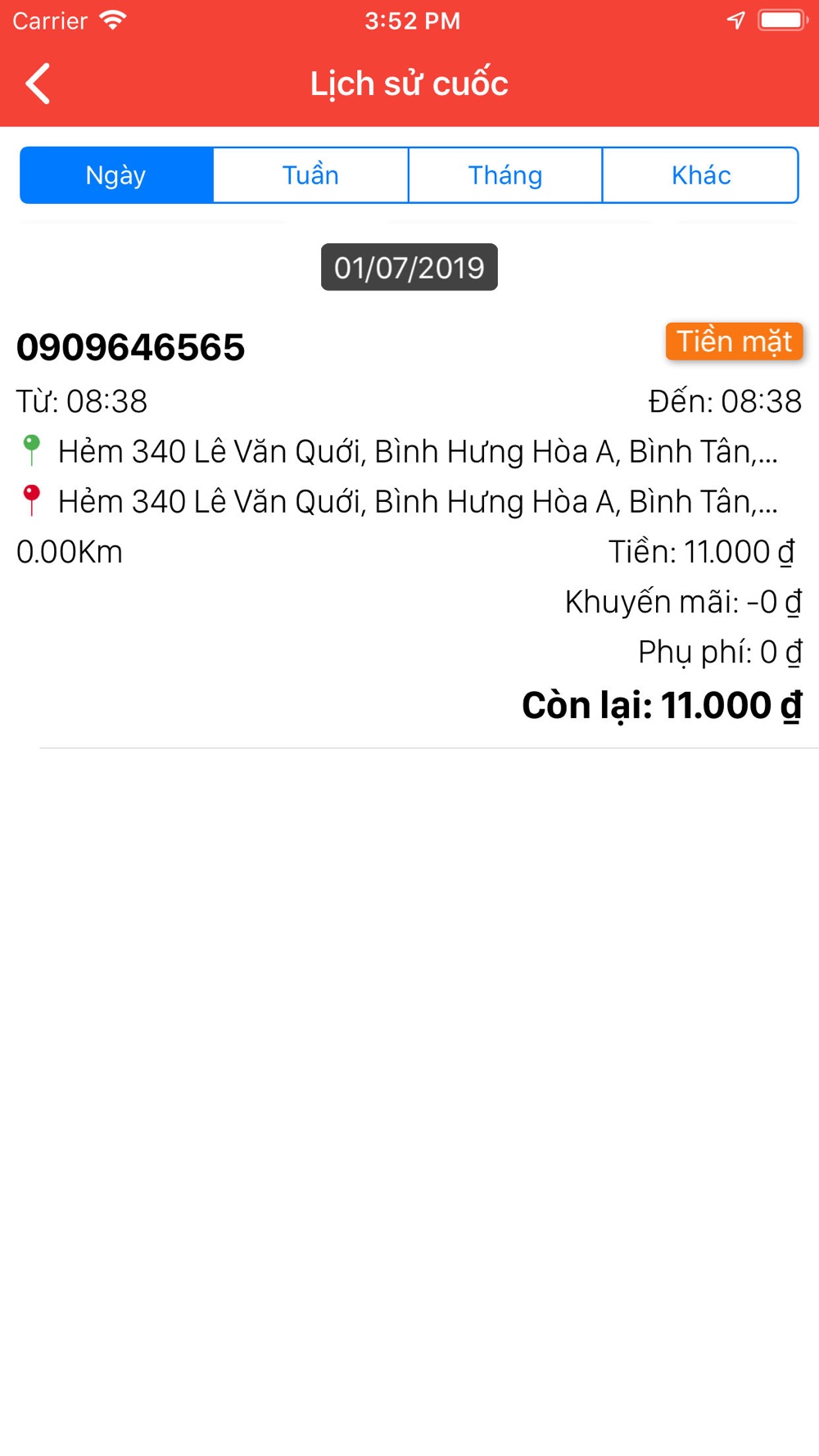Switch to the Tháng tab

pos(505,175)
